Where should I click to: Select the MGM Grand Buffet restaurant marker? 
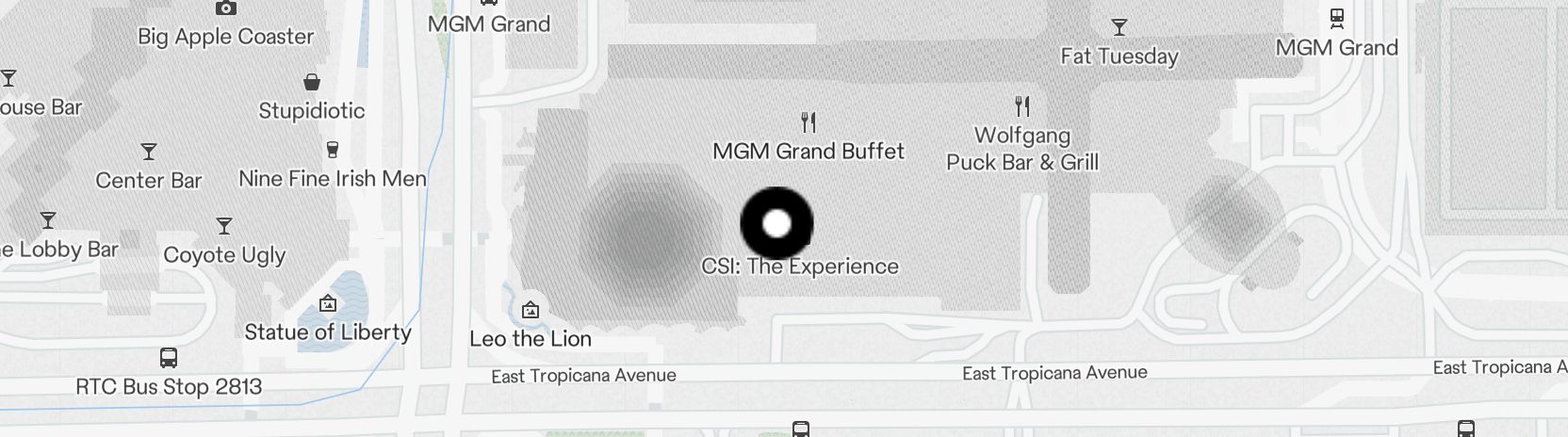808,122
